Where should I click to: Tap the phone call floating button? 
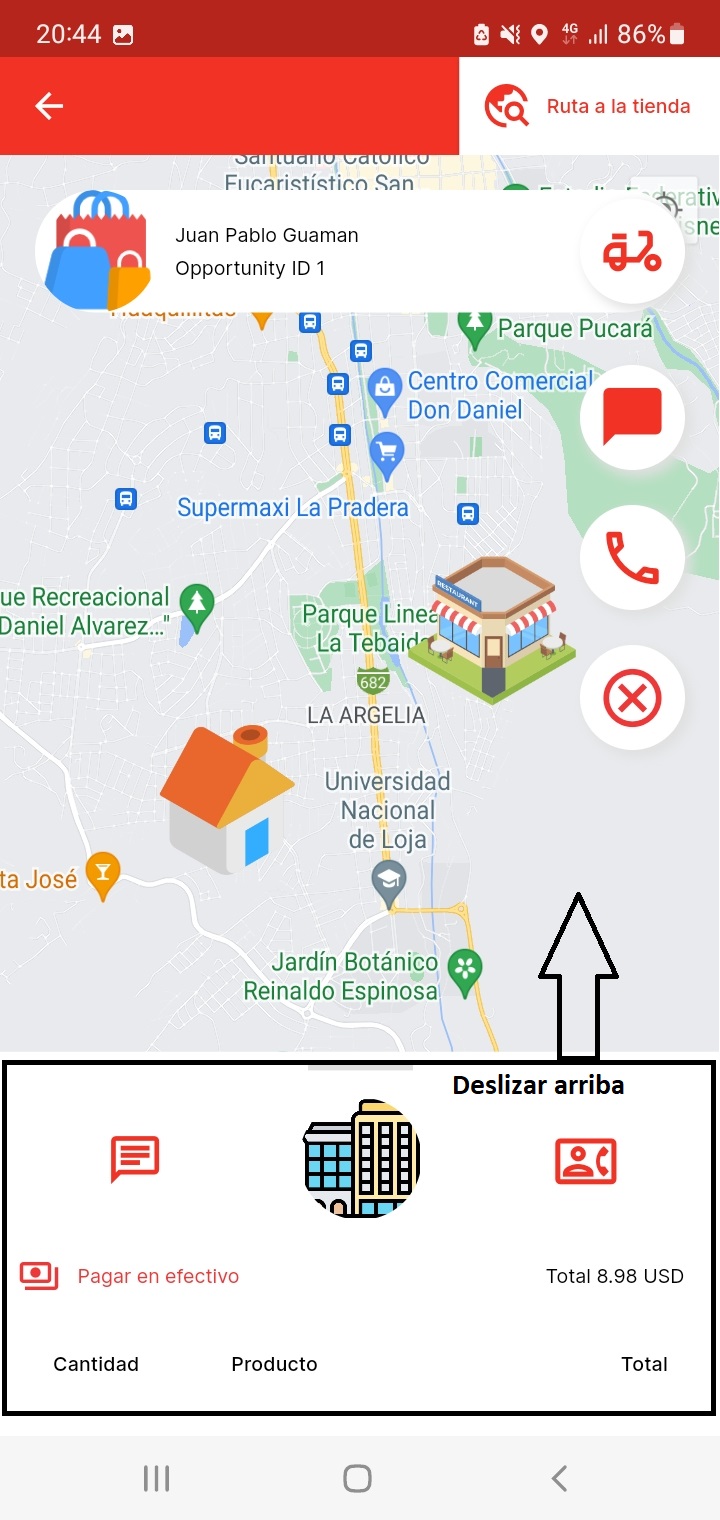coord(632,558)
